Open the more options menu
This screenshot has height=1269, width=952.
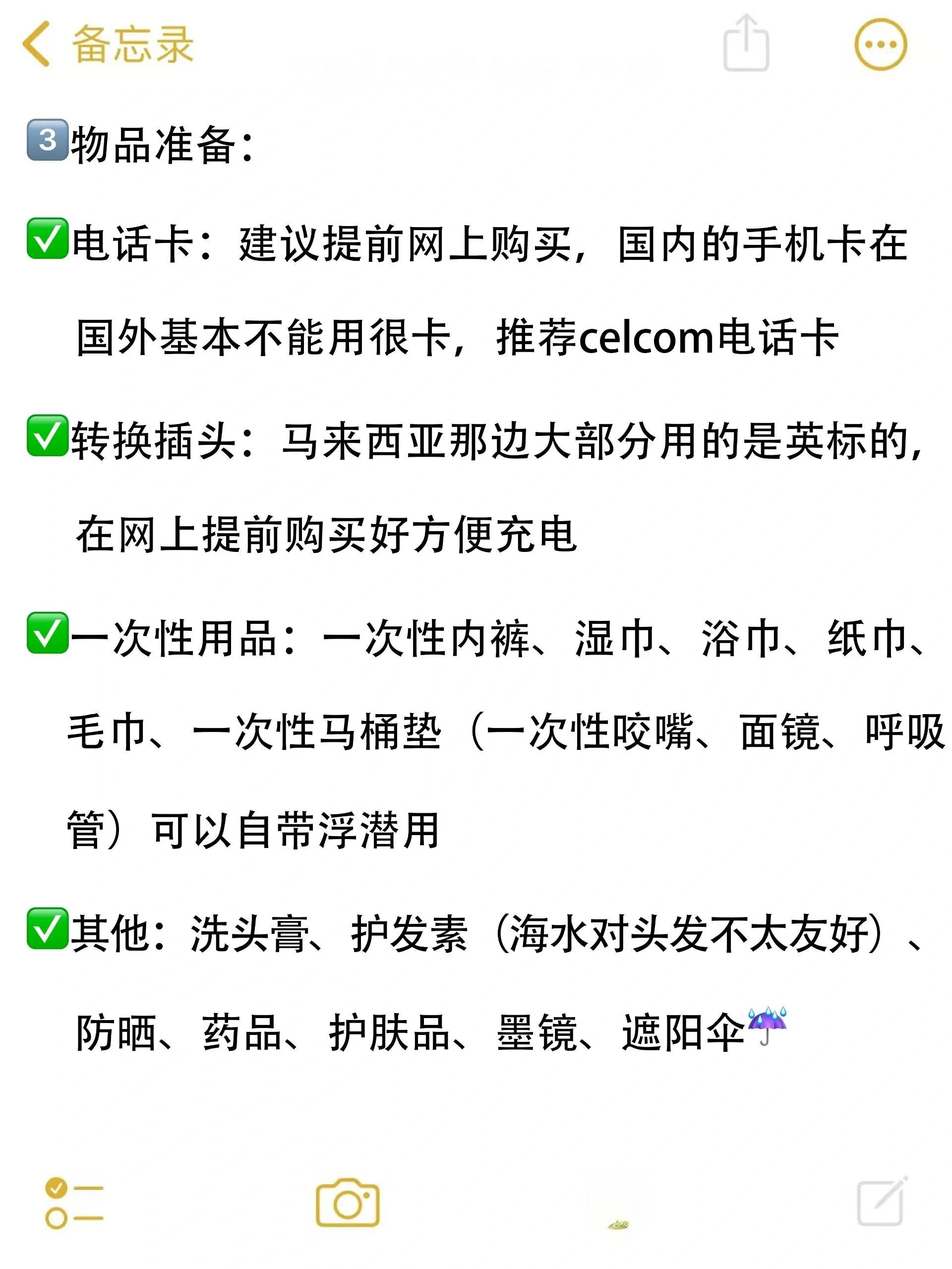pos(880,45)
